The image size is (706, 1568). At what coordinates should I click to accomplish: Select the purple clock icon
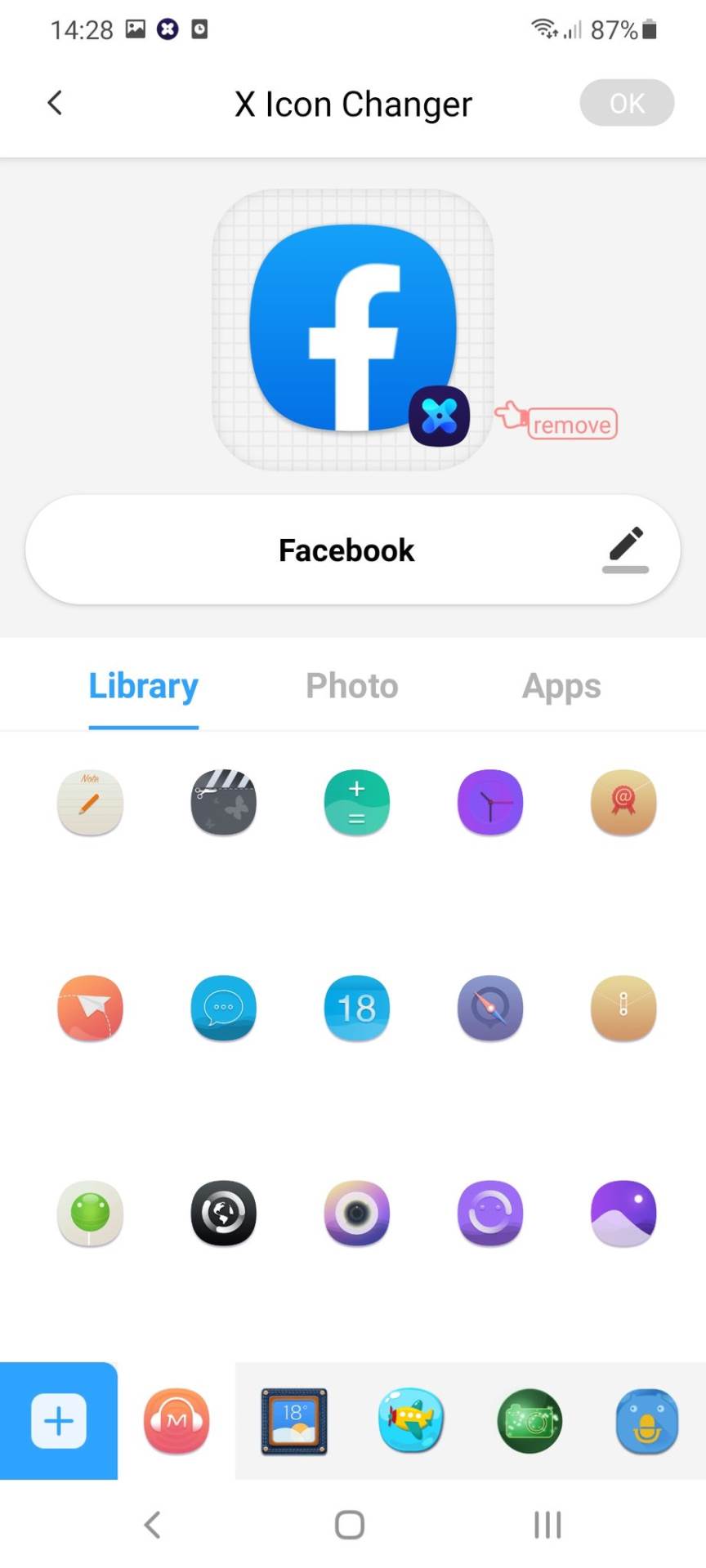pyautogui.click(x=490, y=803)
